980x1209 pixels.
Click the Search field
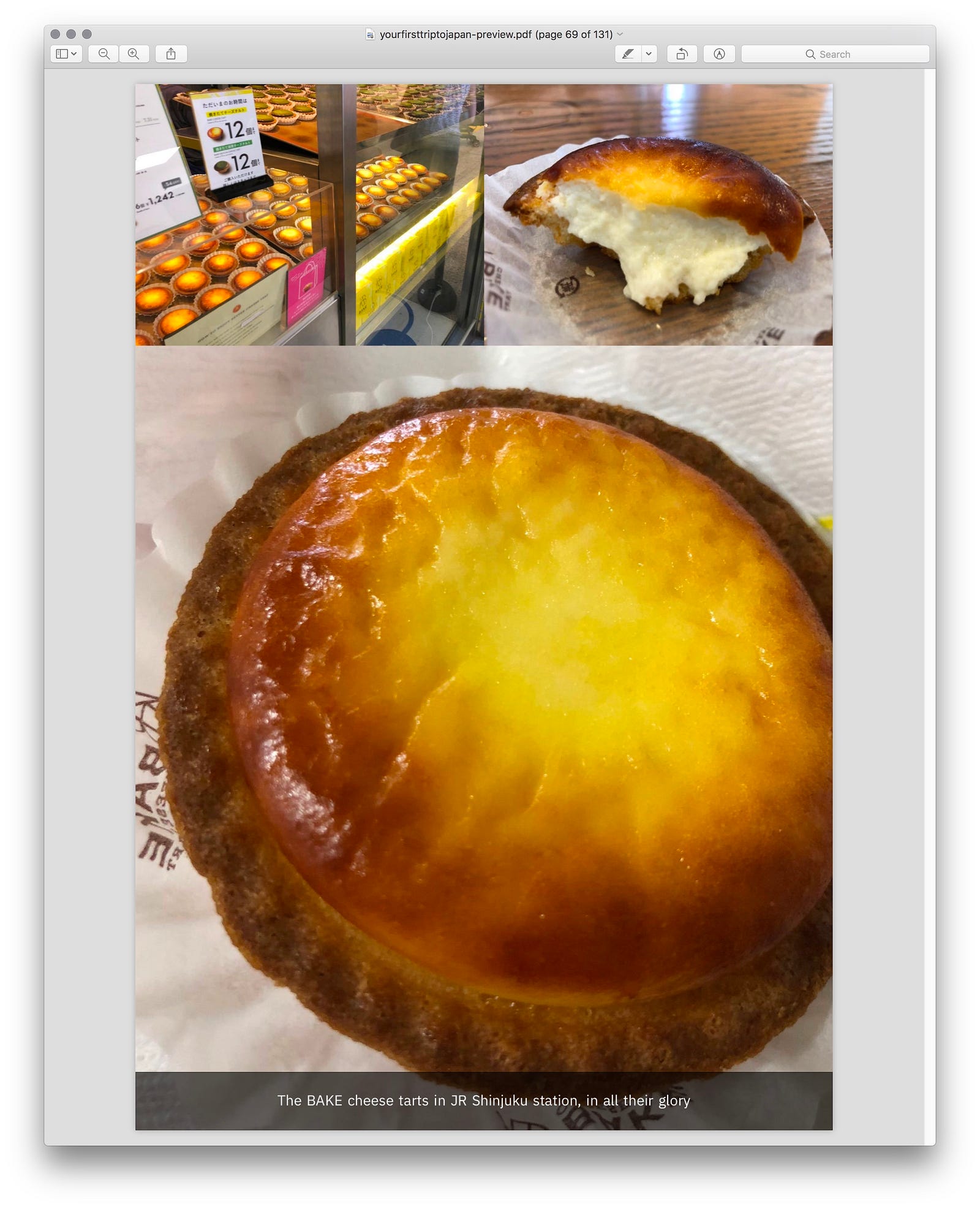[835, 54]
